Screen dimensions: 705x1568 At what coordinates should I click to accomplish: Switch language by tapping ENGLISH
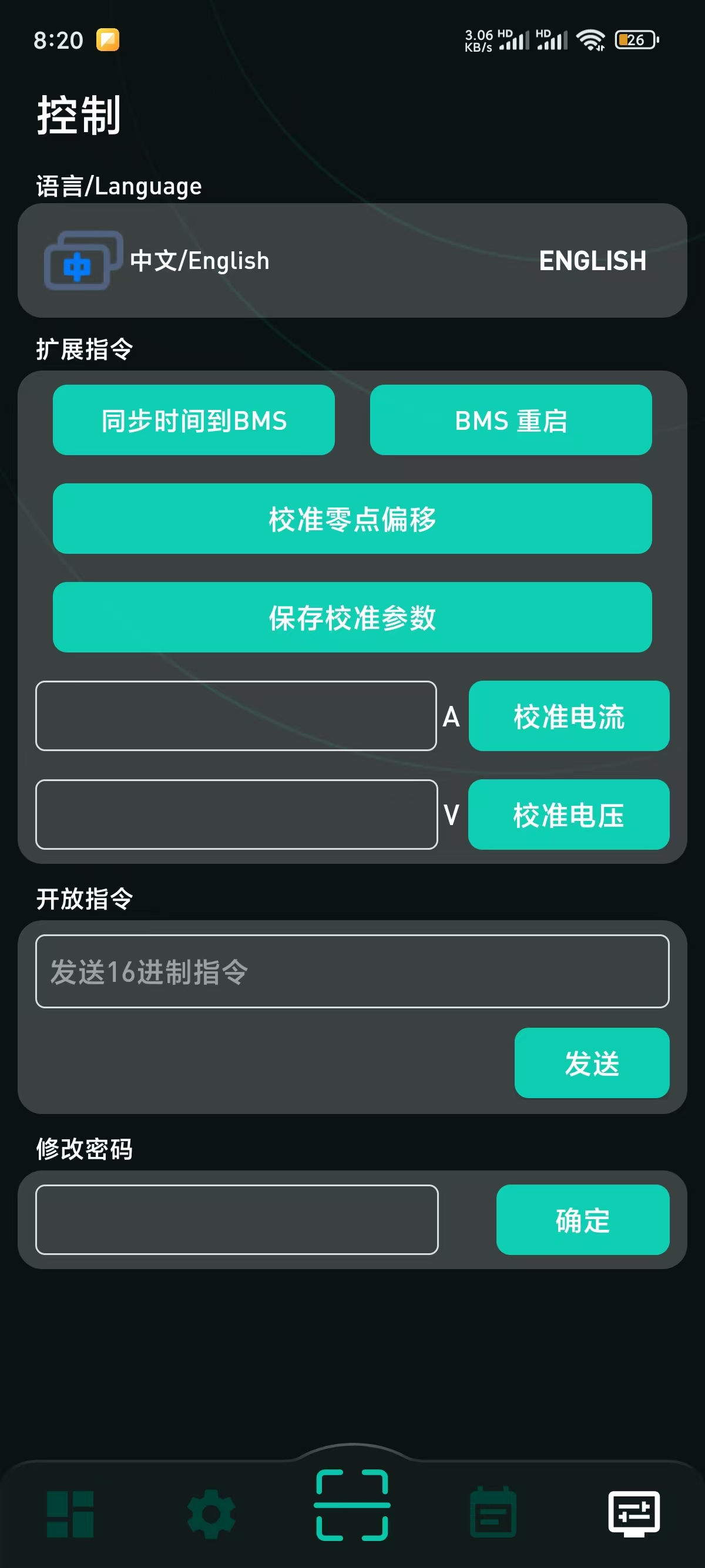click(592, 261)
